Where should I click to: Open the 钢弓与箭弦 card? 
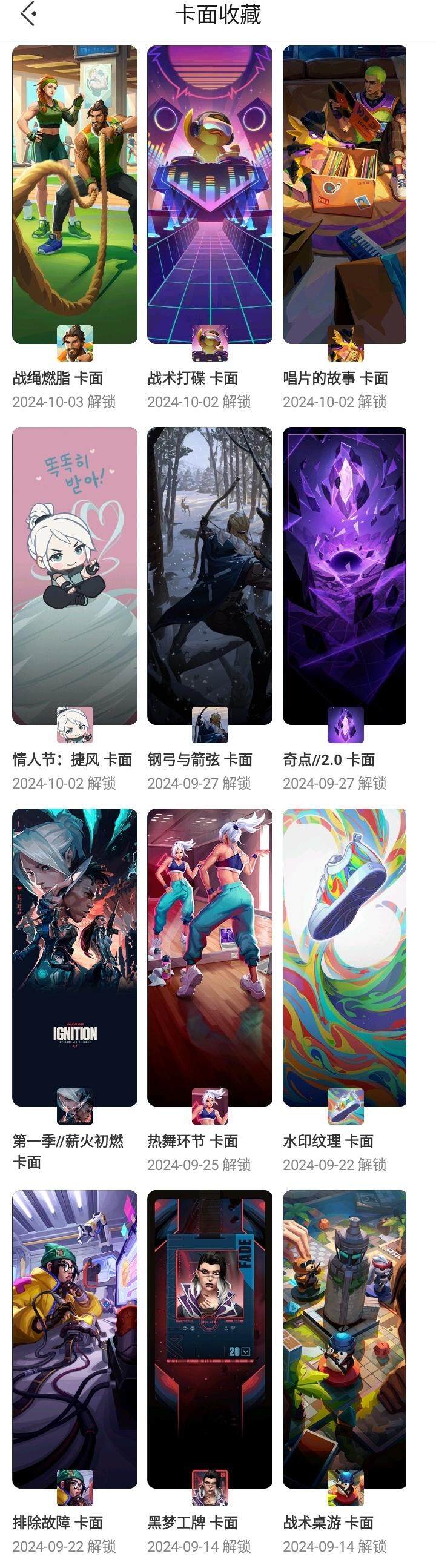pos(210,575)
